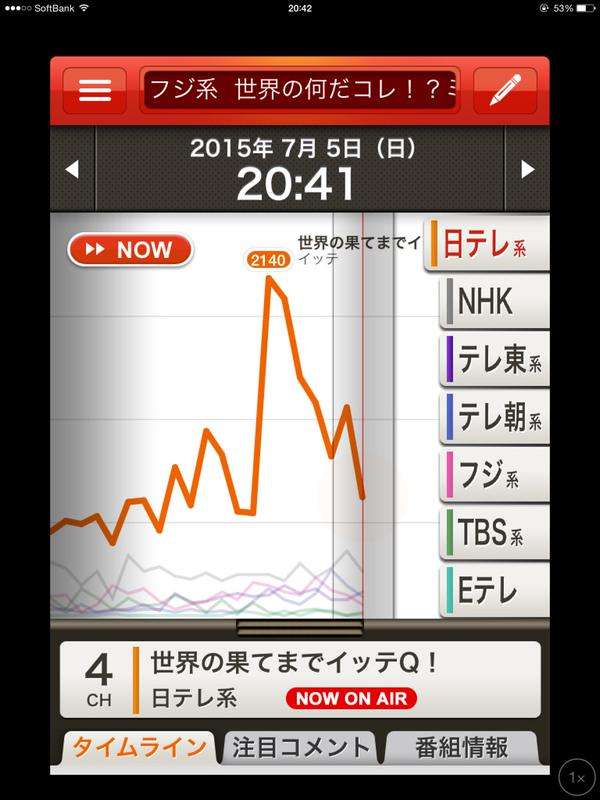
Task: Switch to the タイムライン tab
Action: pos(139,747)
